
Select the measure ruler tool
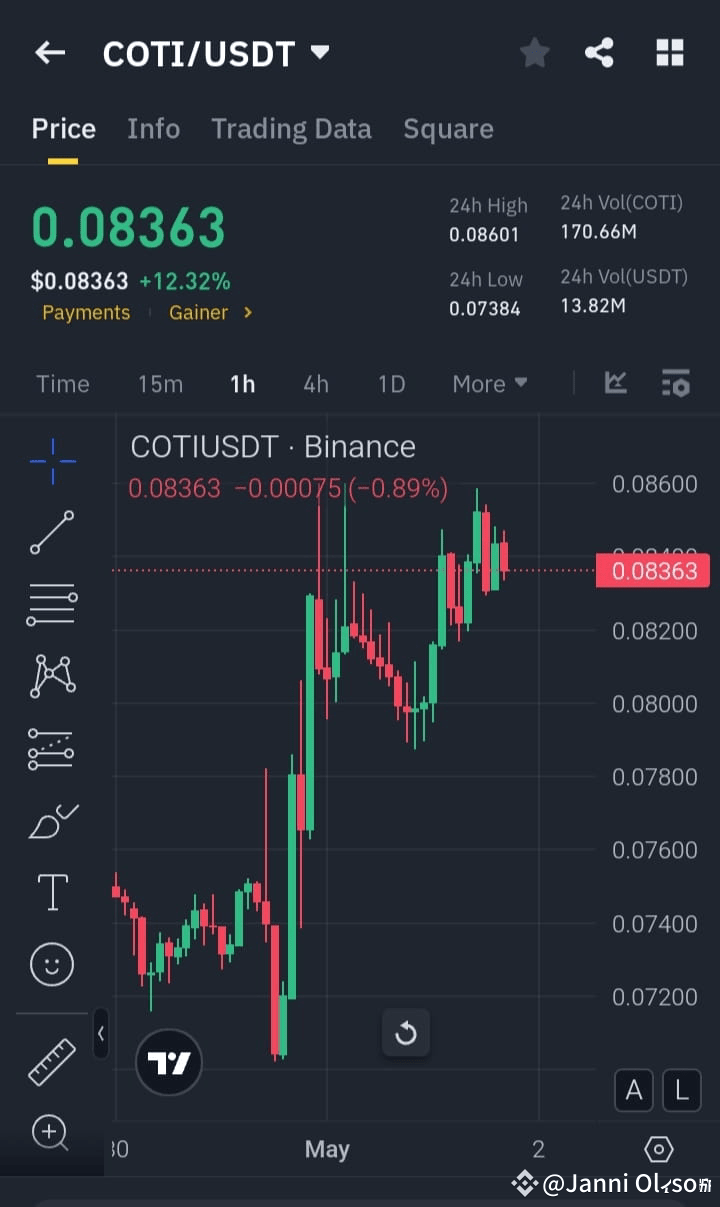tap(51, 1060)
